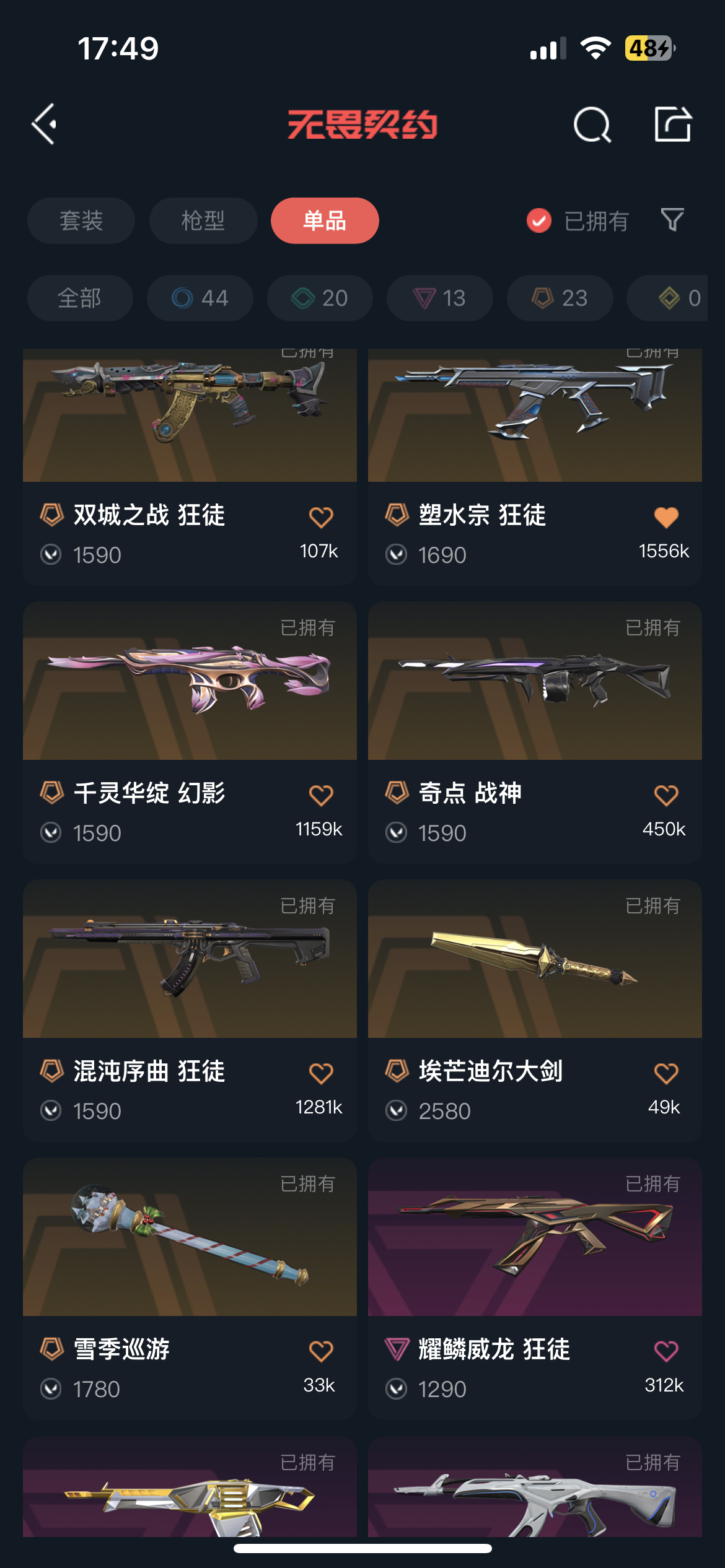
Task: Switch to the 枪型 tab
Action: (x=203, y=220)
